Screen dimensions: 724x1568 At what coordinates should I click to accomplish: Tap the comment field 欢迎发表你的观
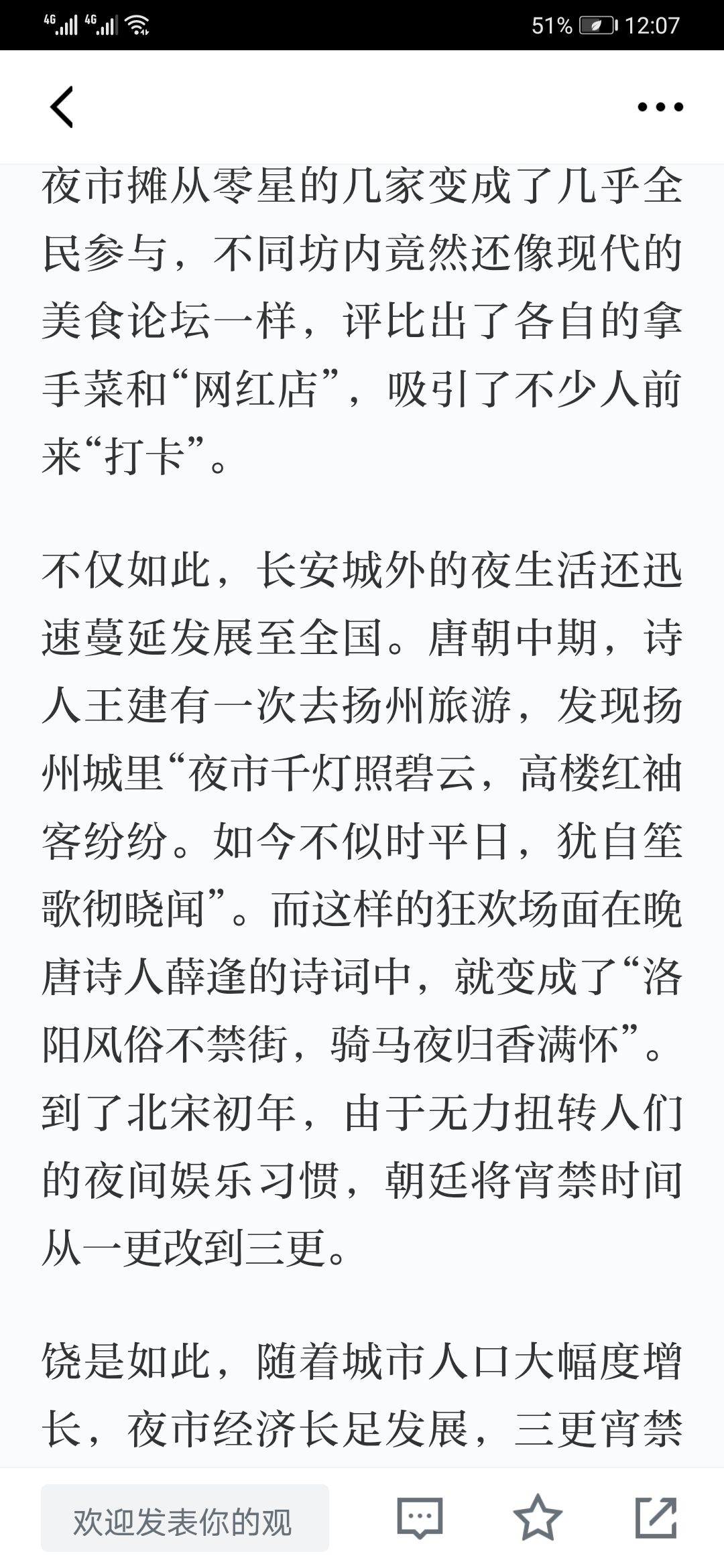(185, 1518)
